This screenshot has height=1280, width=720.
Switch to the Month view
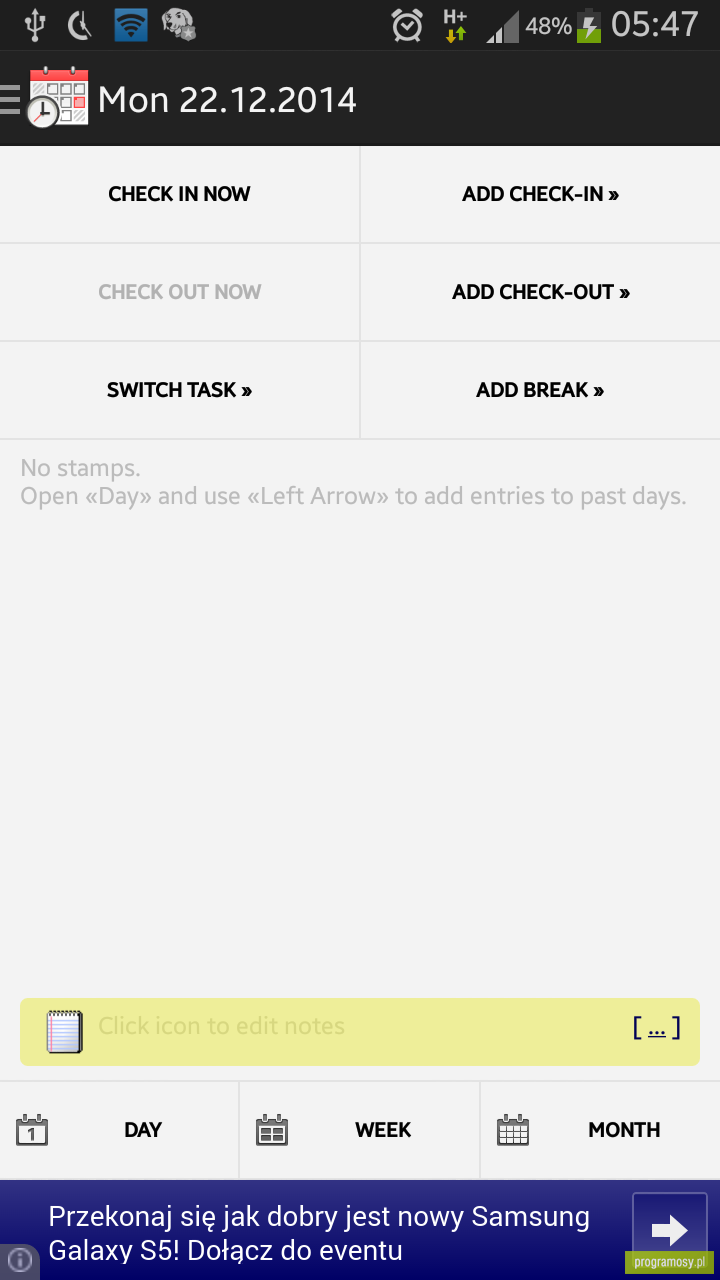pyautogui.click(x=601, y=1130)
